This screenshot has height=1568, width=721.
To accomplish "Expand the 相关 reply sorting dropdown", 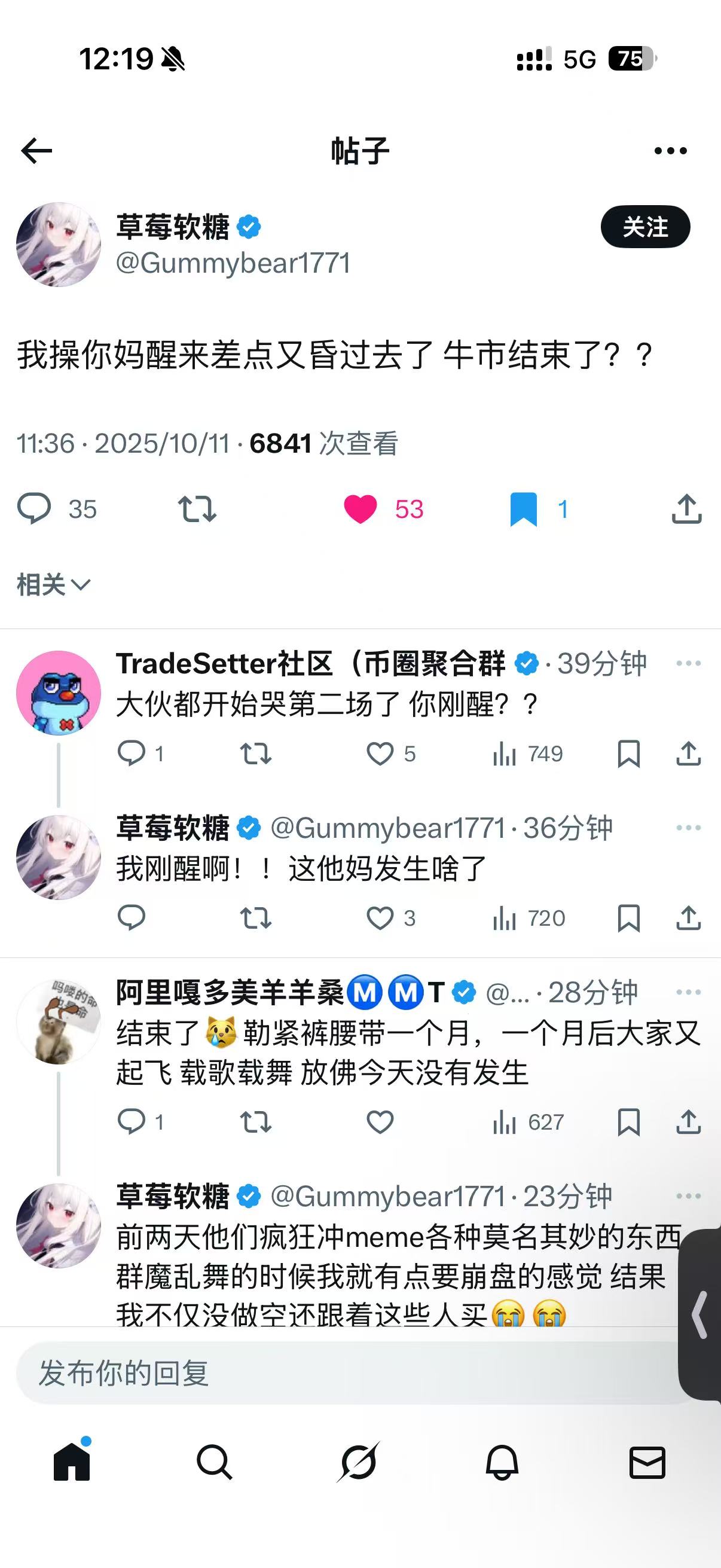I will tap(54, 585).
